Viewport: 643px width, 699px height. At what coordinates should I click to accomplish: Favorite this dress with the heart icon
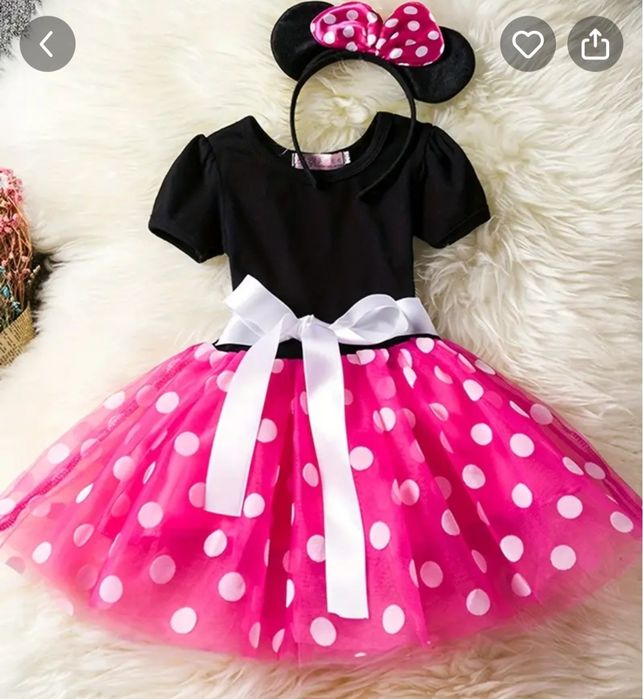tap(528, 44)
